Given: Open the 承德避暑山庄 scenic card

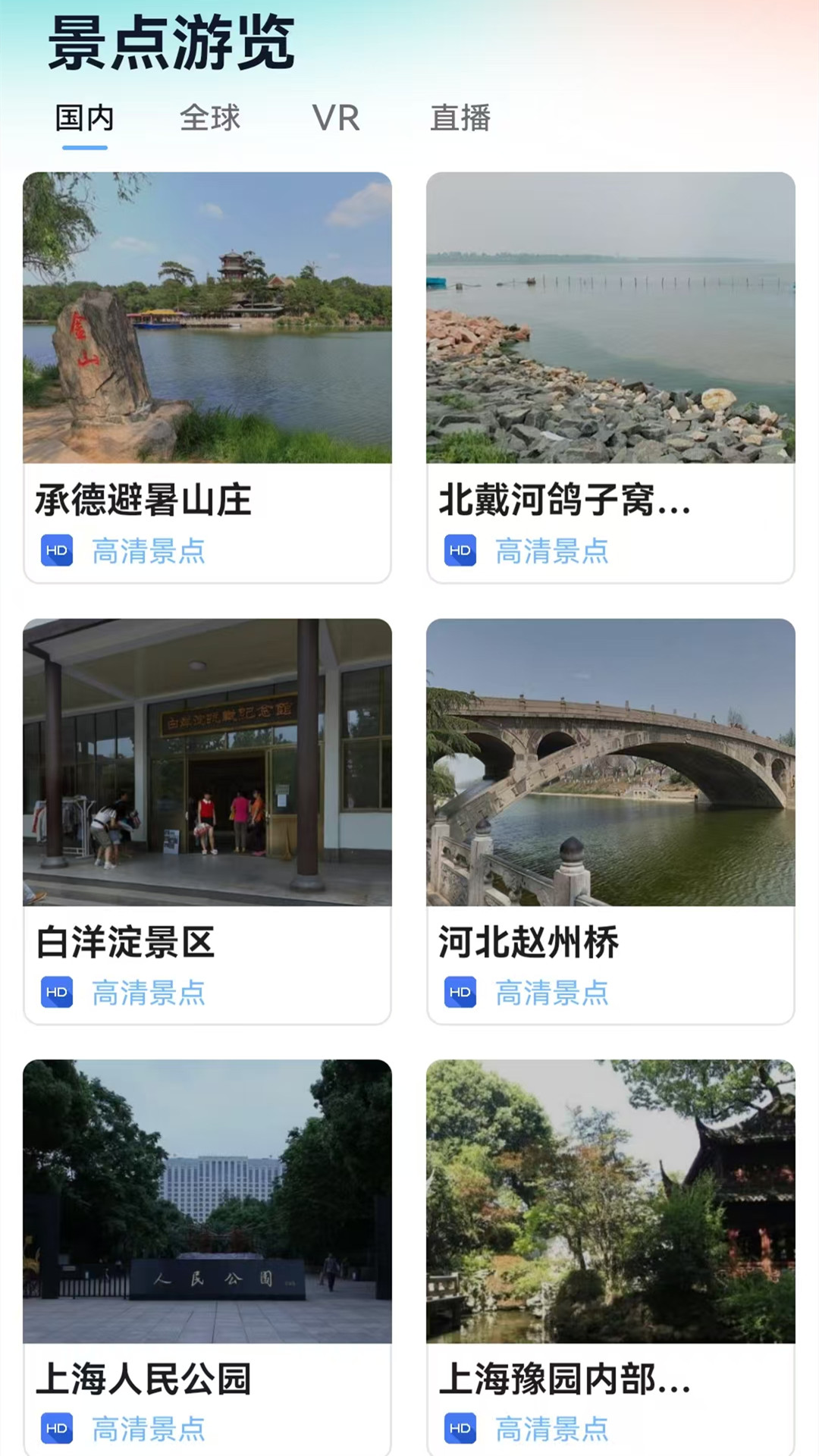Looking at the screenshot, I should tap(207, 377).
